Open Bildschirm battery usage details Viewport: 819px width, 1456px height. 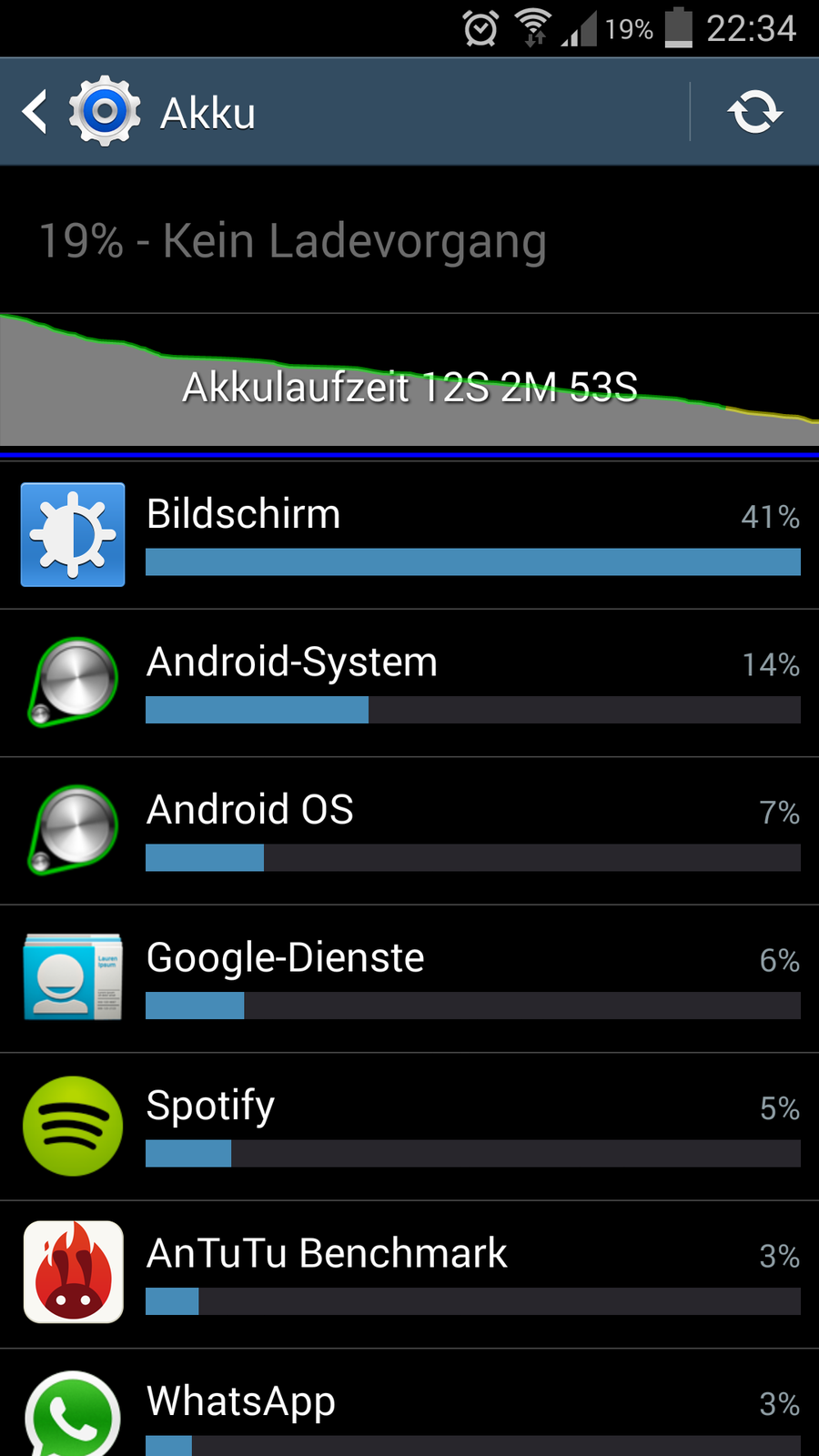point(409,535)
